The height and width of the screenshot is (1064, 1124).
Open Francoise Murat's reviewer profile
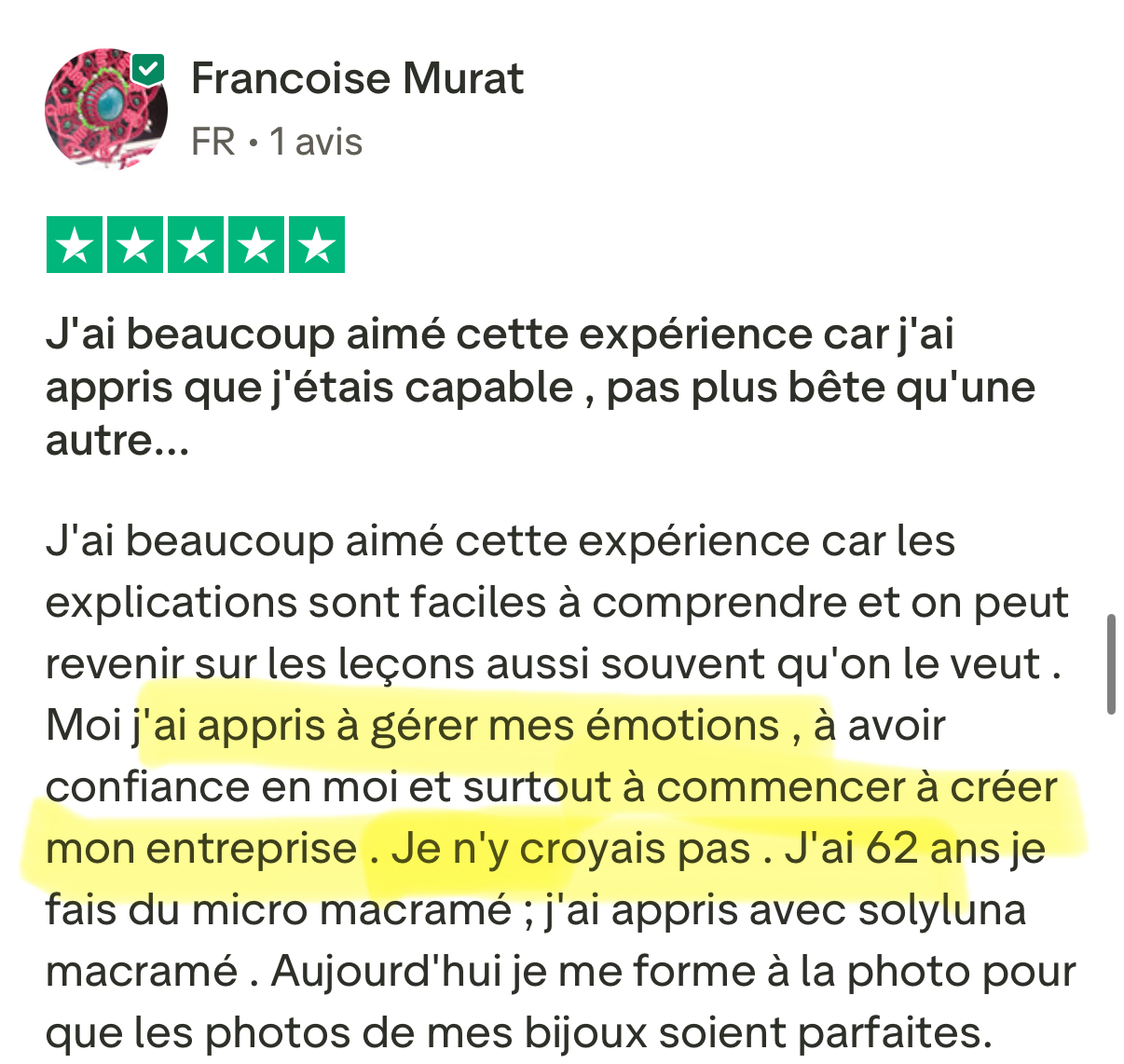coord(357,79)
